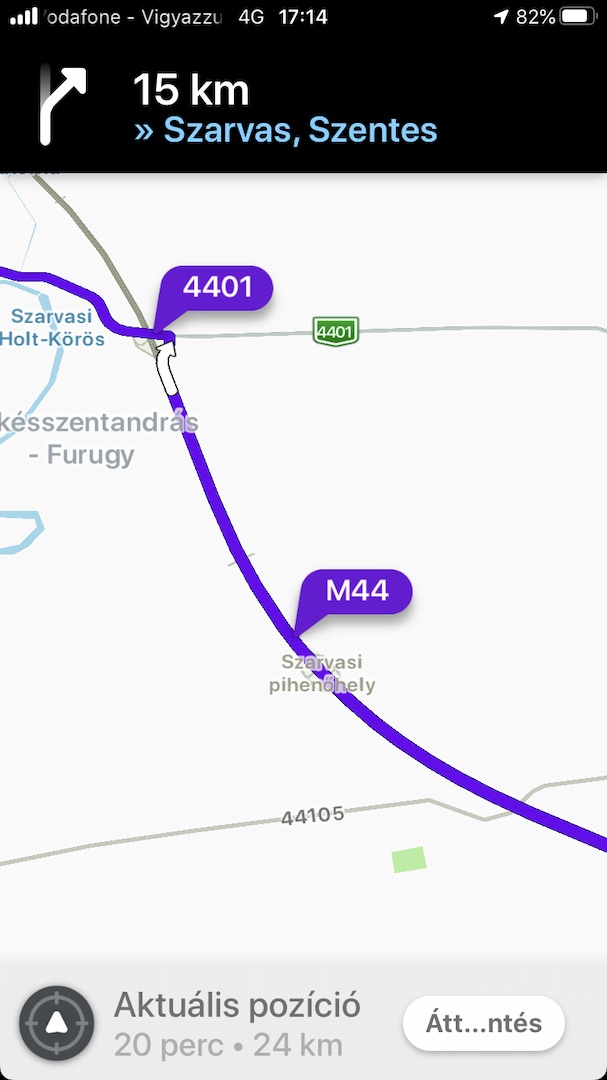Open the Aktuális pozíció trip info panel

click(236, 1024)
